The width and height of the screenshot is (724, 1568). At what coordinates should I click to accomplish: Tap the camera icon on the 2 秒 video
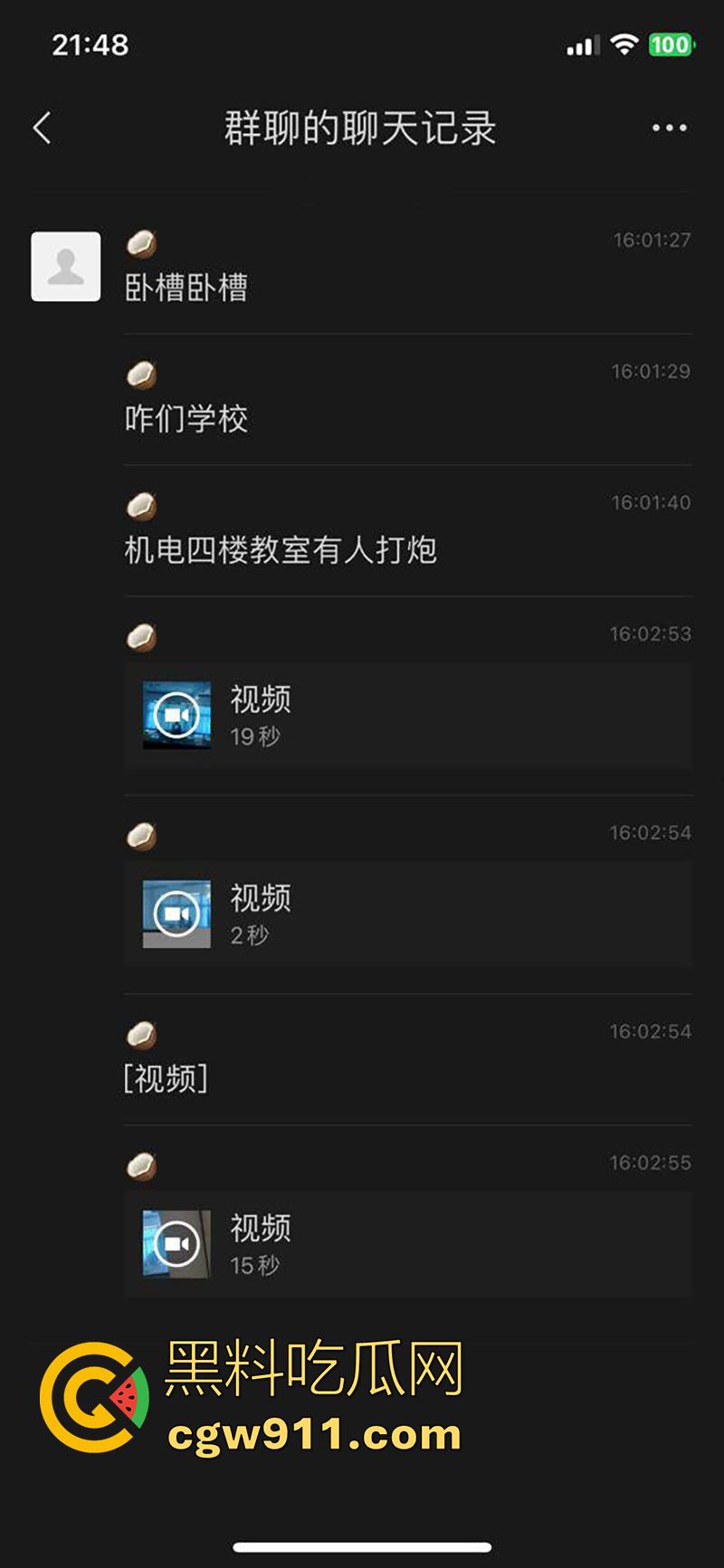pos(176,913)
